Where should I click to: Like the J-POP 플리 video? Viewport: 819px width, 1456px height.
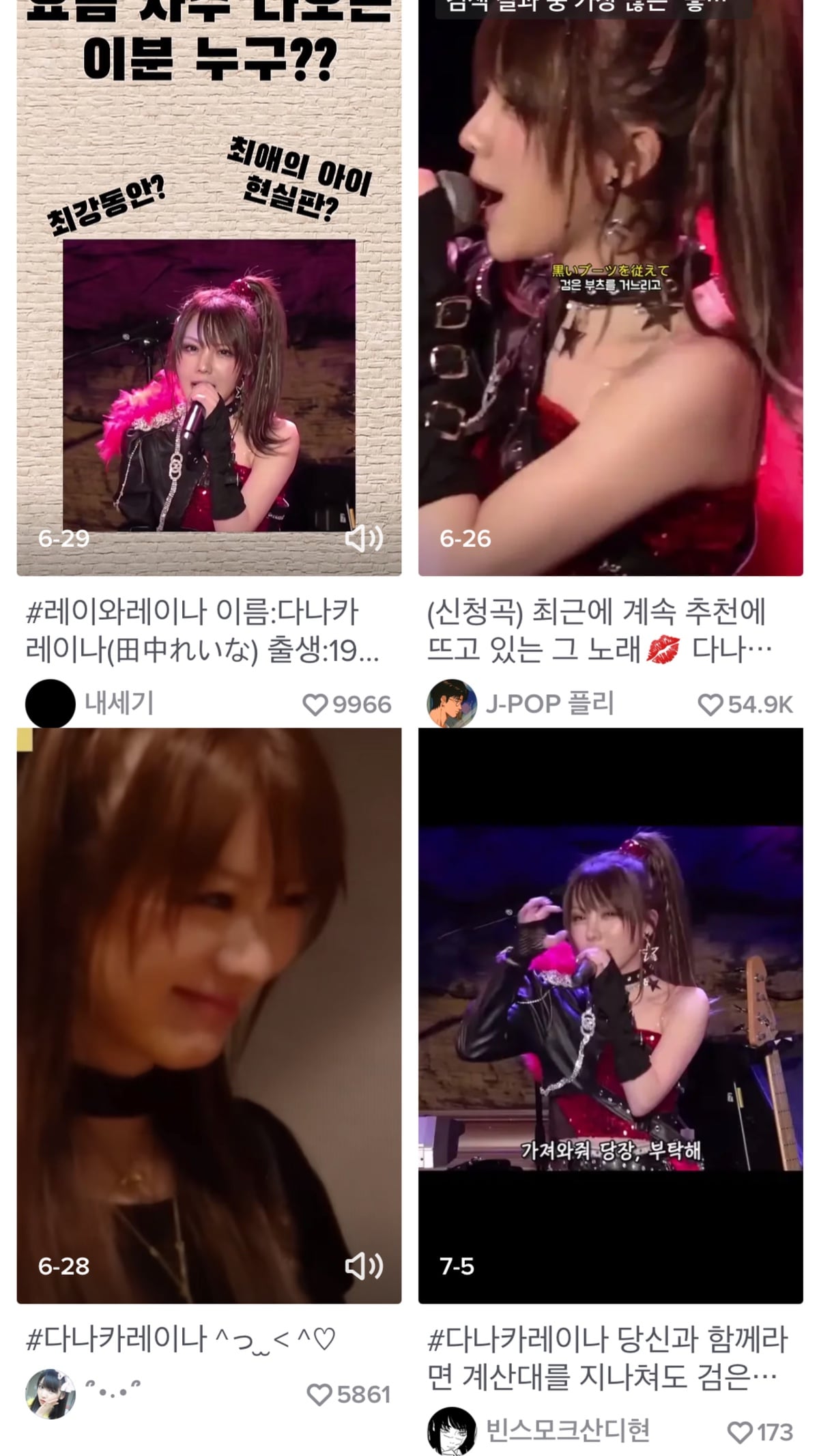pyautogui.click(x=710, y=704)
